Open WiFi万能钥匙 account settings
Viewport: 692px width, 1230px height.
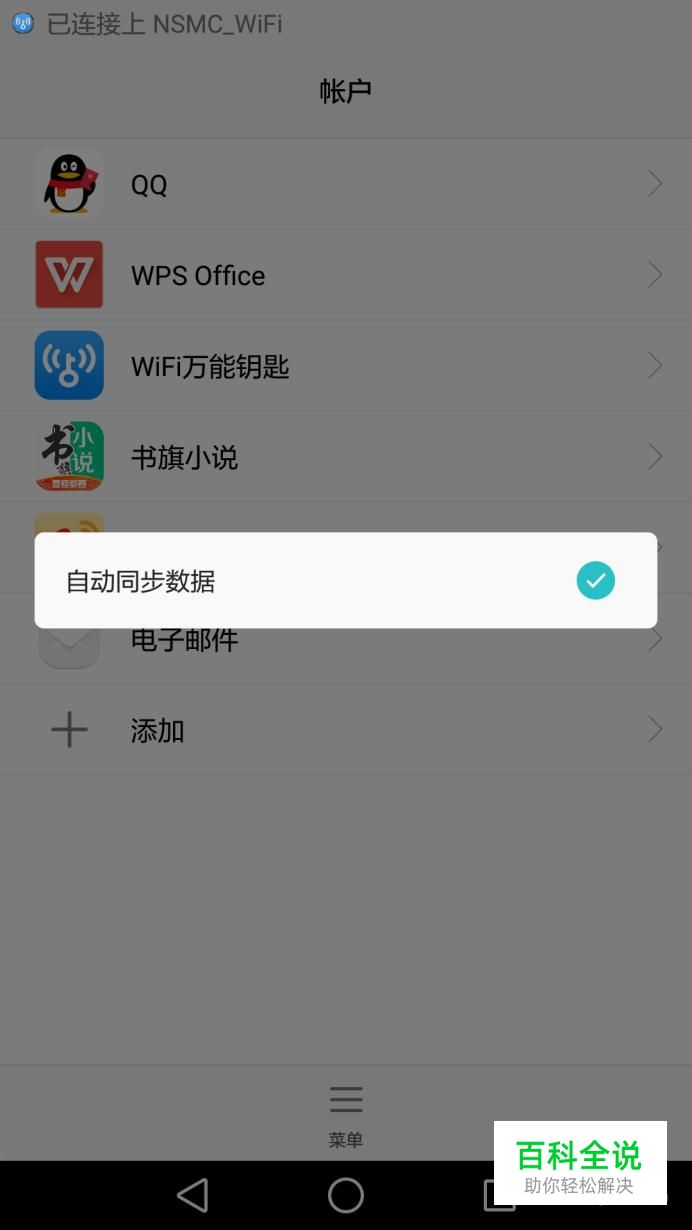coord(346,366)
